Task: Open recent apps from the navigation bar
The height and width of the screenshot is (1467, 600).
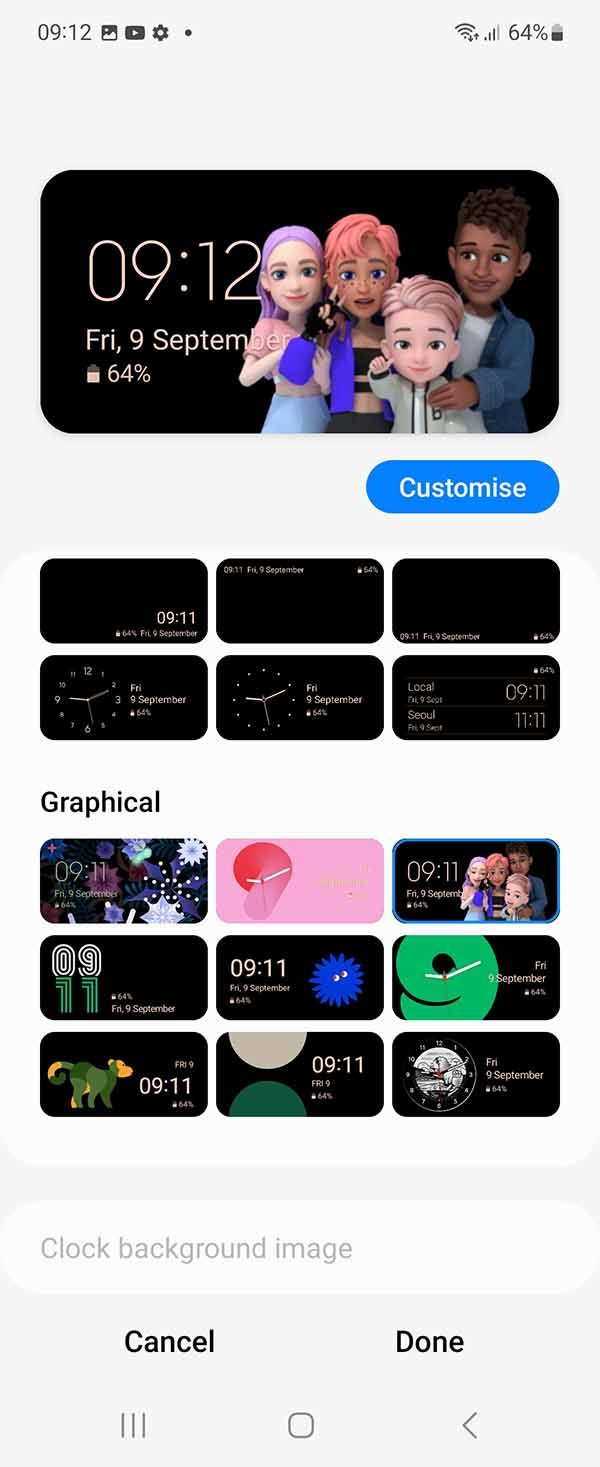Action: [133, 1425]
